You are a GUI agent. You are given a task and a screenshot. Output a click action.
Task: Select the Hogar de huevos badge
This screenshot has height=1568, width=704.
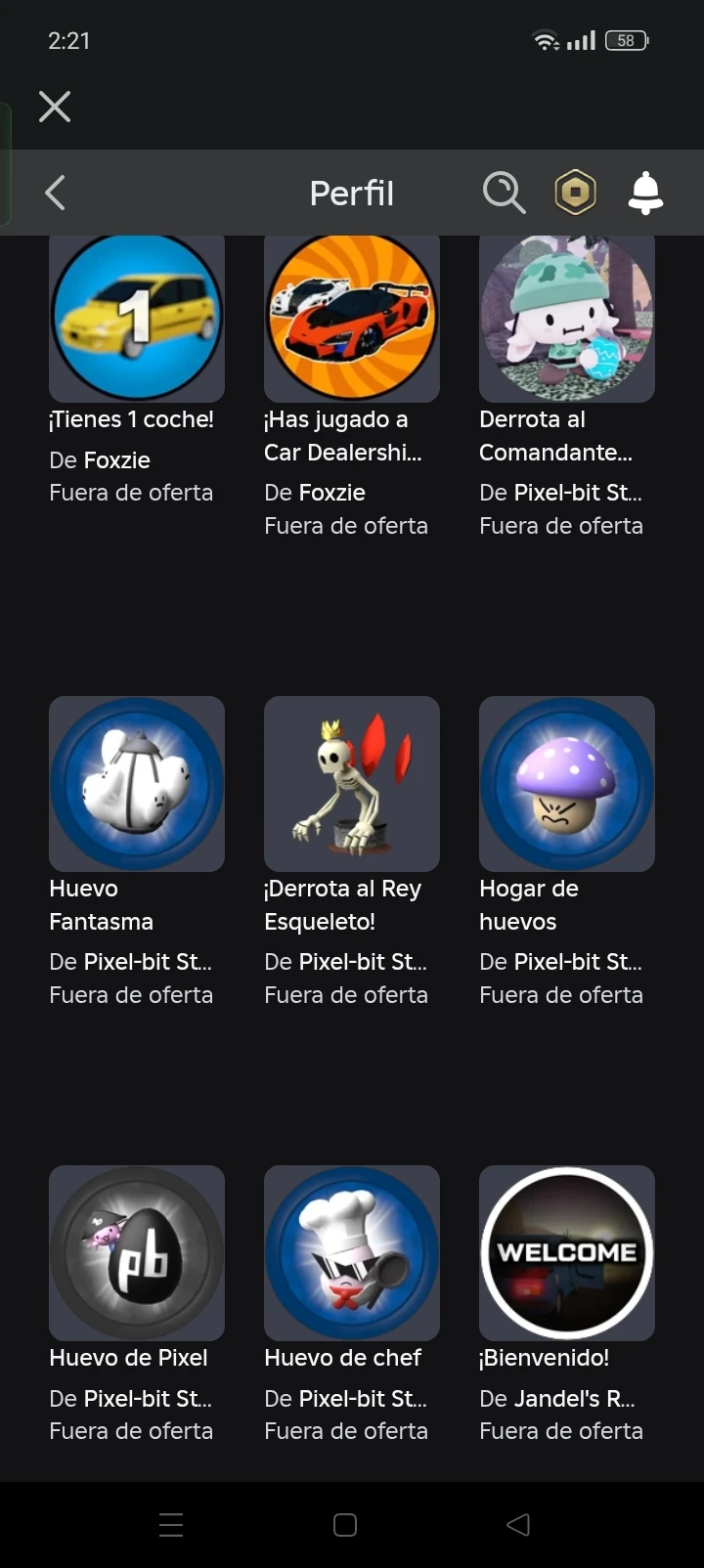[567, 784]
